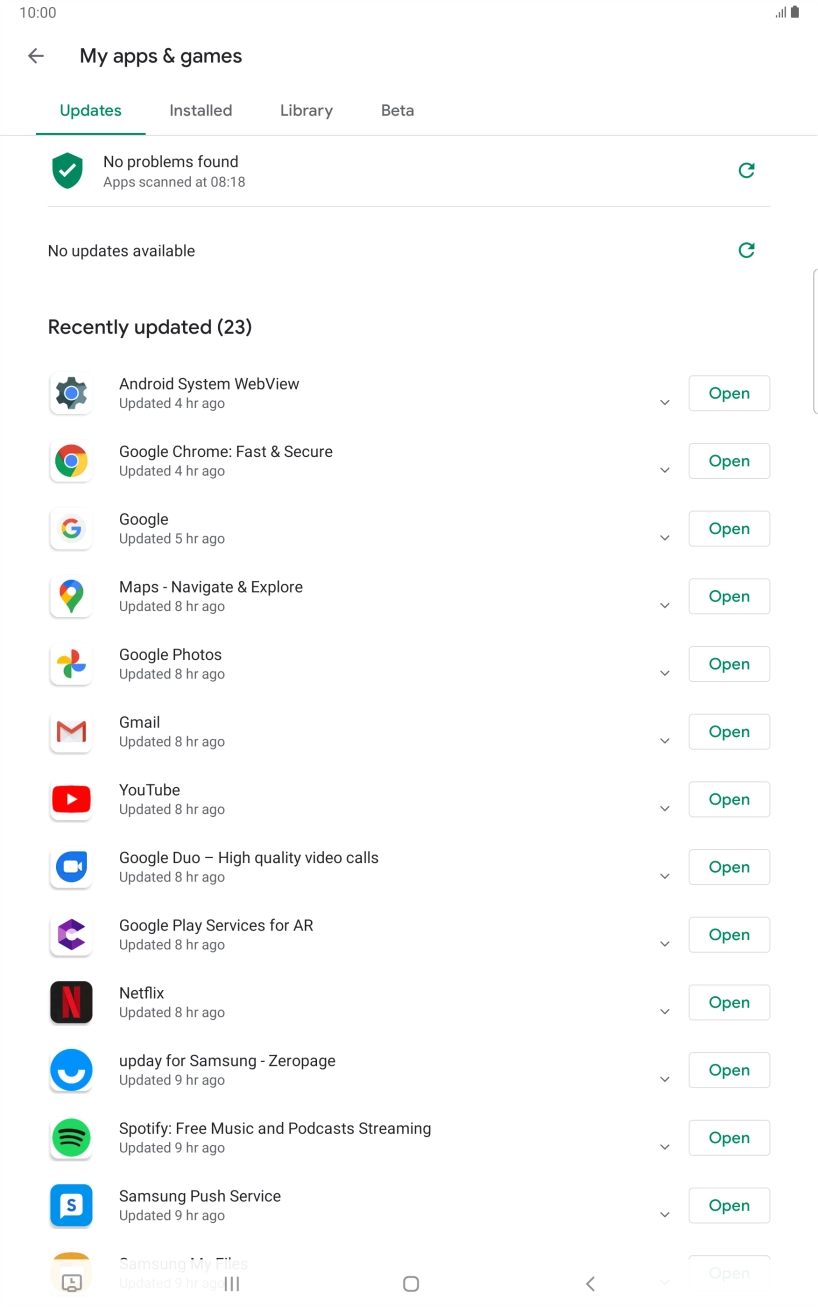Viewport: 818px width, 1307px height.
Task: Open Maps - Navigate & Explore
Action: 729,596
